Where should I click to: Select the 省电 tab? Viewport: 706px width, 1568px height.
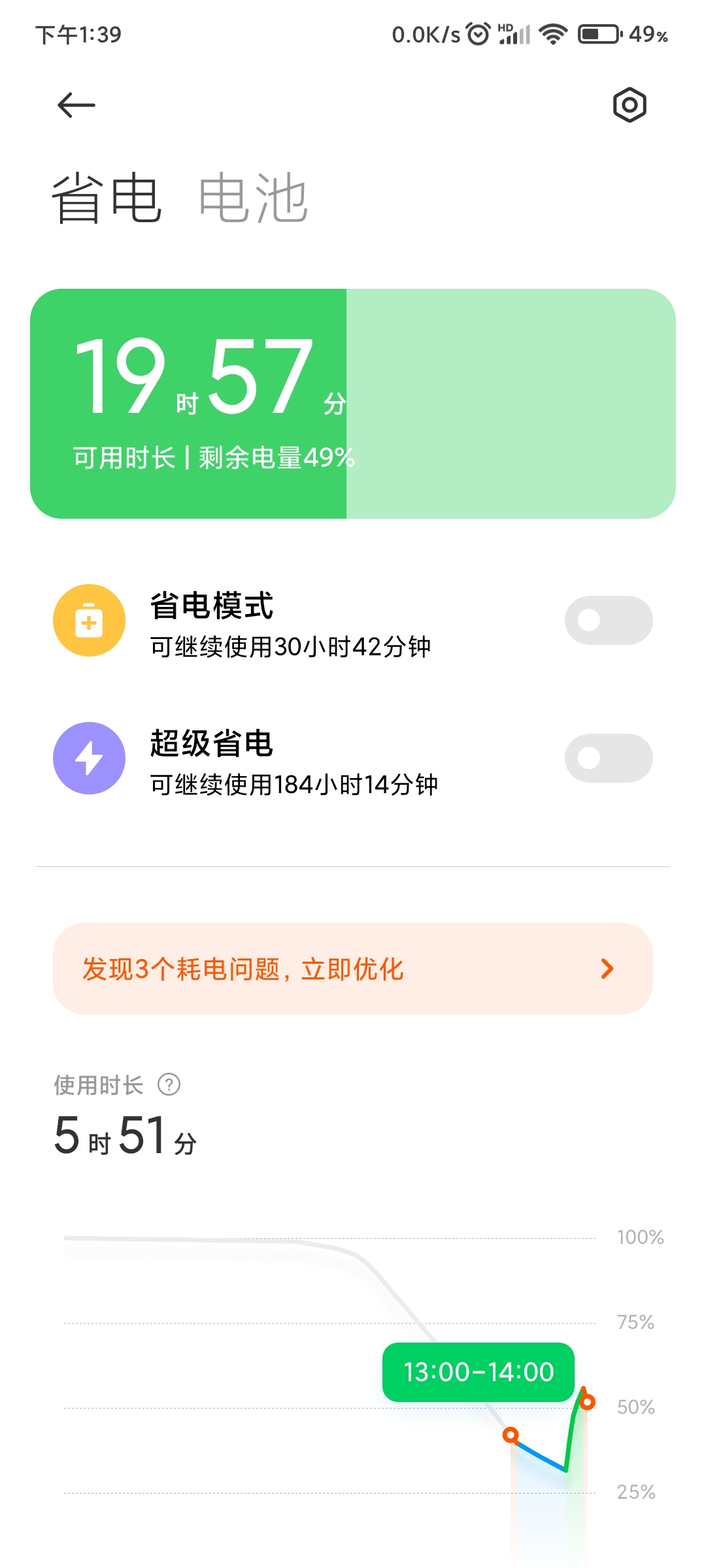click(107, 198)
